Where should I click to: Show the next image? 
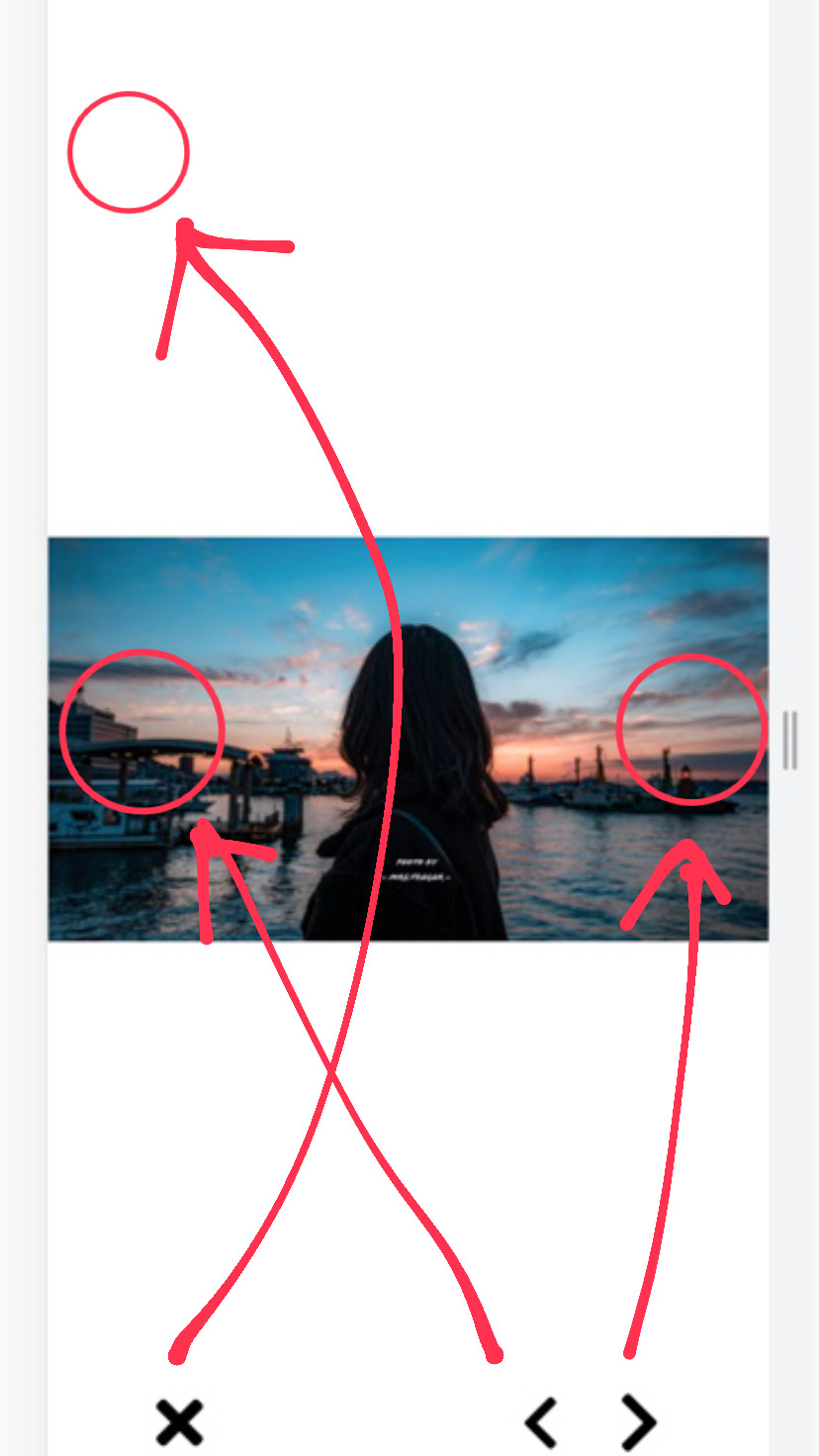tap(638, 1422)
